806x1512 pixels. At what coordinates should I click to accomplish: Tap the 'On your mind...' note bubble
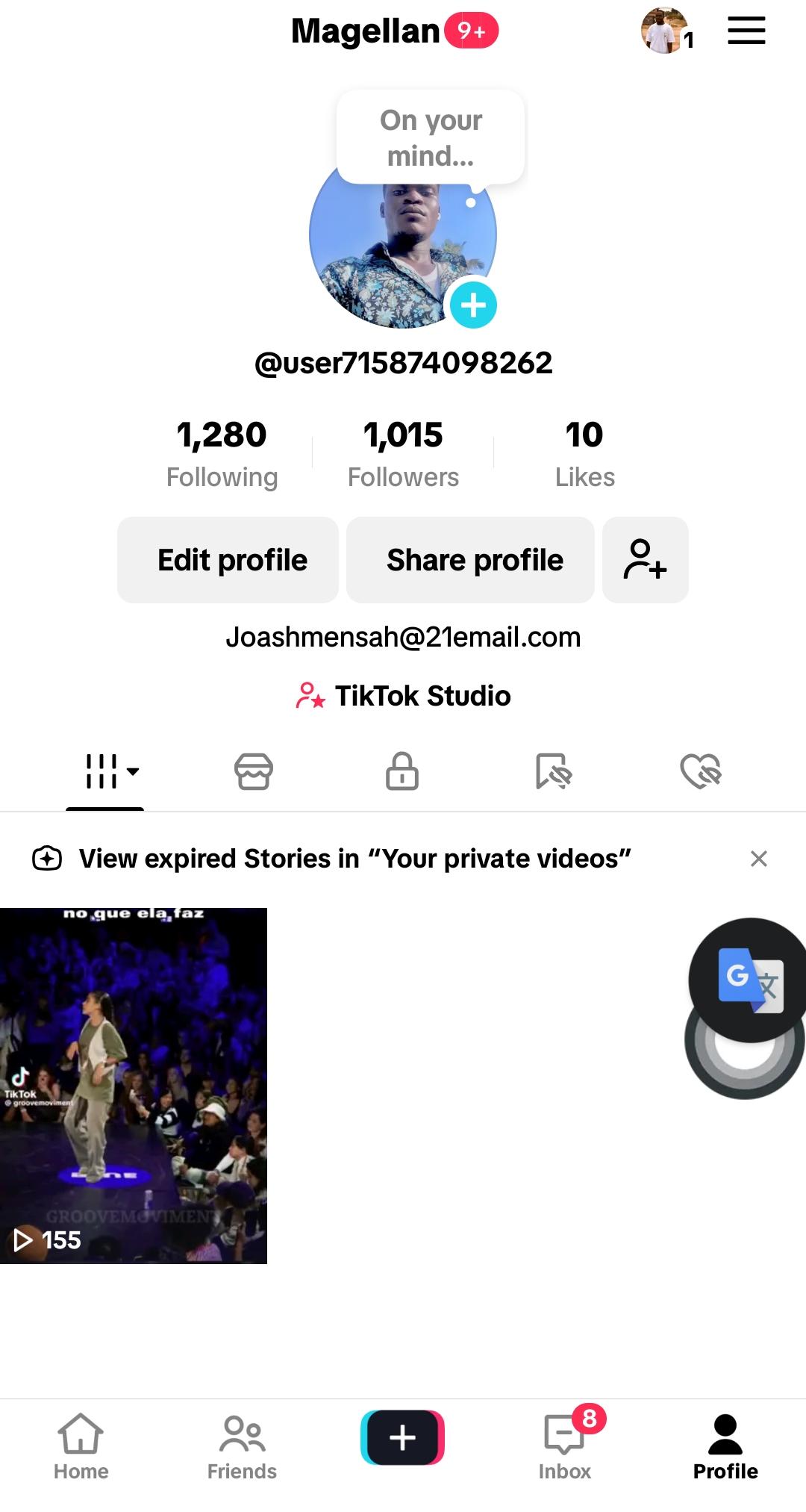point(431,137)
